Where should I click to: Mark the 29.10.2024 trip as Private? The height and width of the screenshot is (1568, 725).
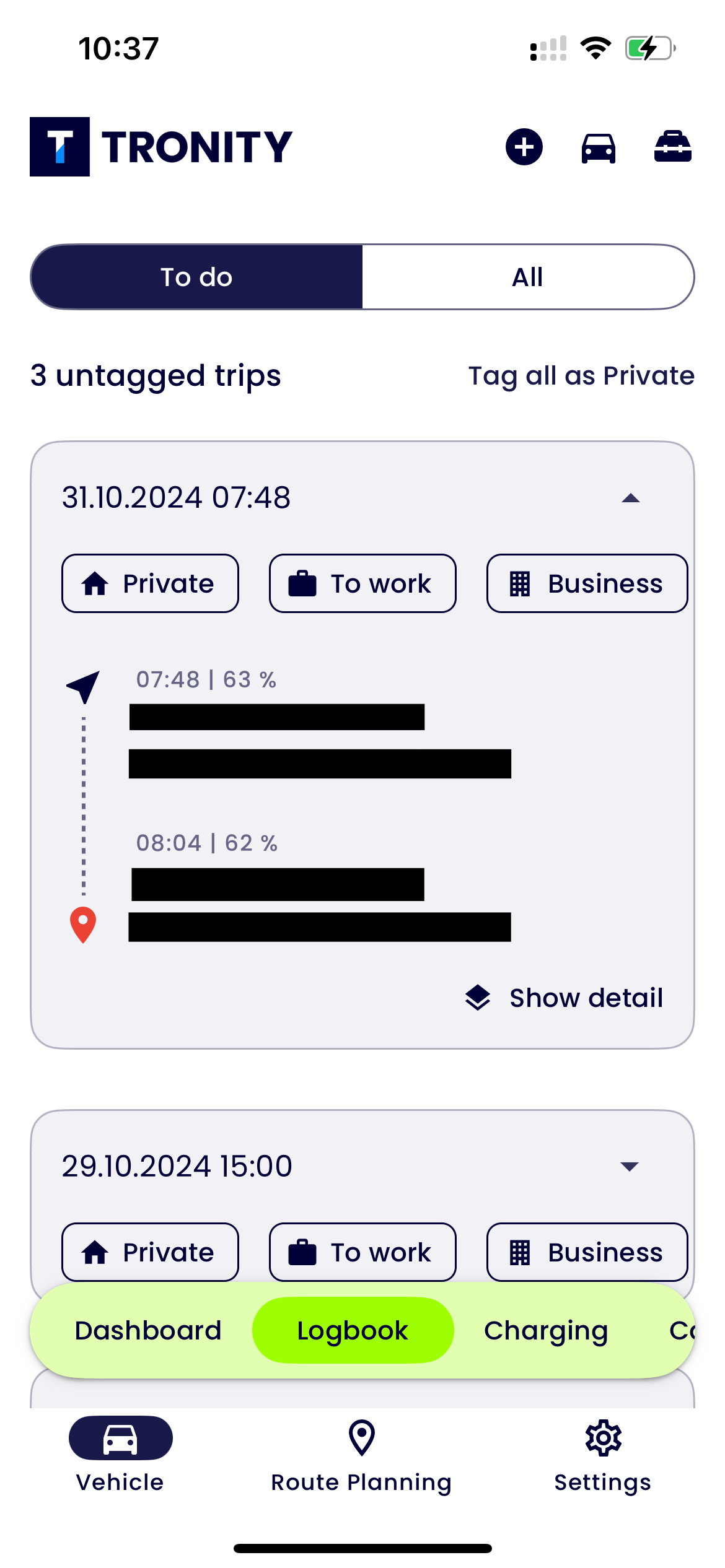pyautogui.click(x=150, y=1252)
